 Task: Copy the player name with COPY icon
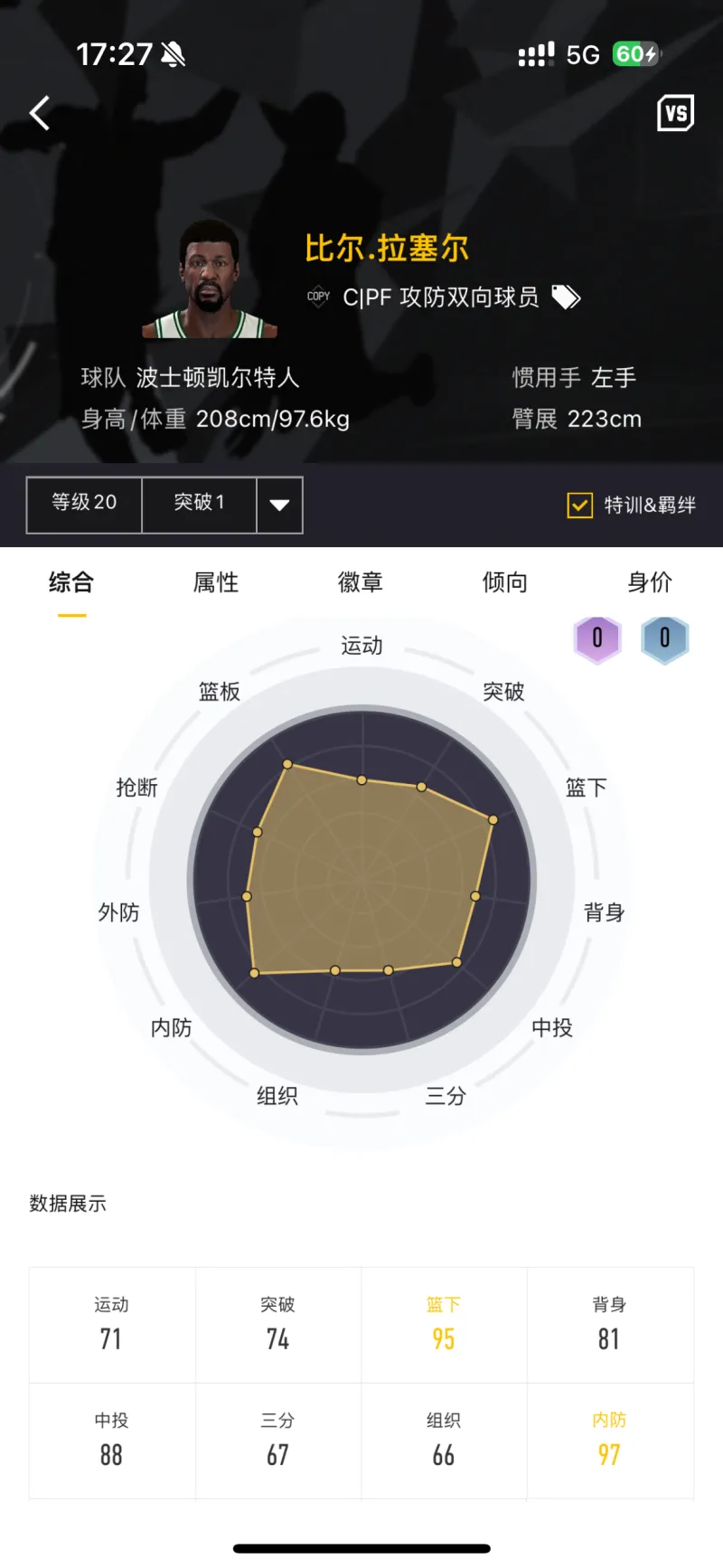tap(319, 297)
